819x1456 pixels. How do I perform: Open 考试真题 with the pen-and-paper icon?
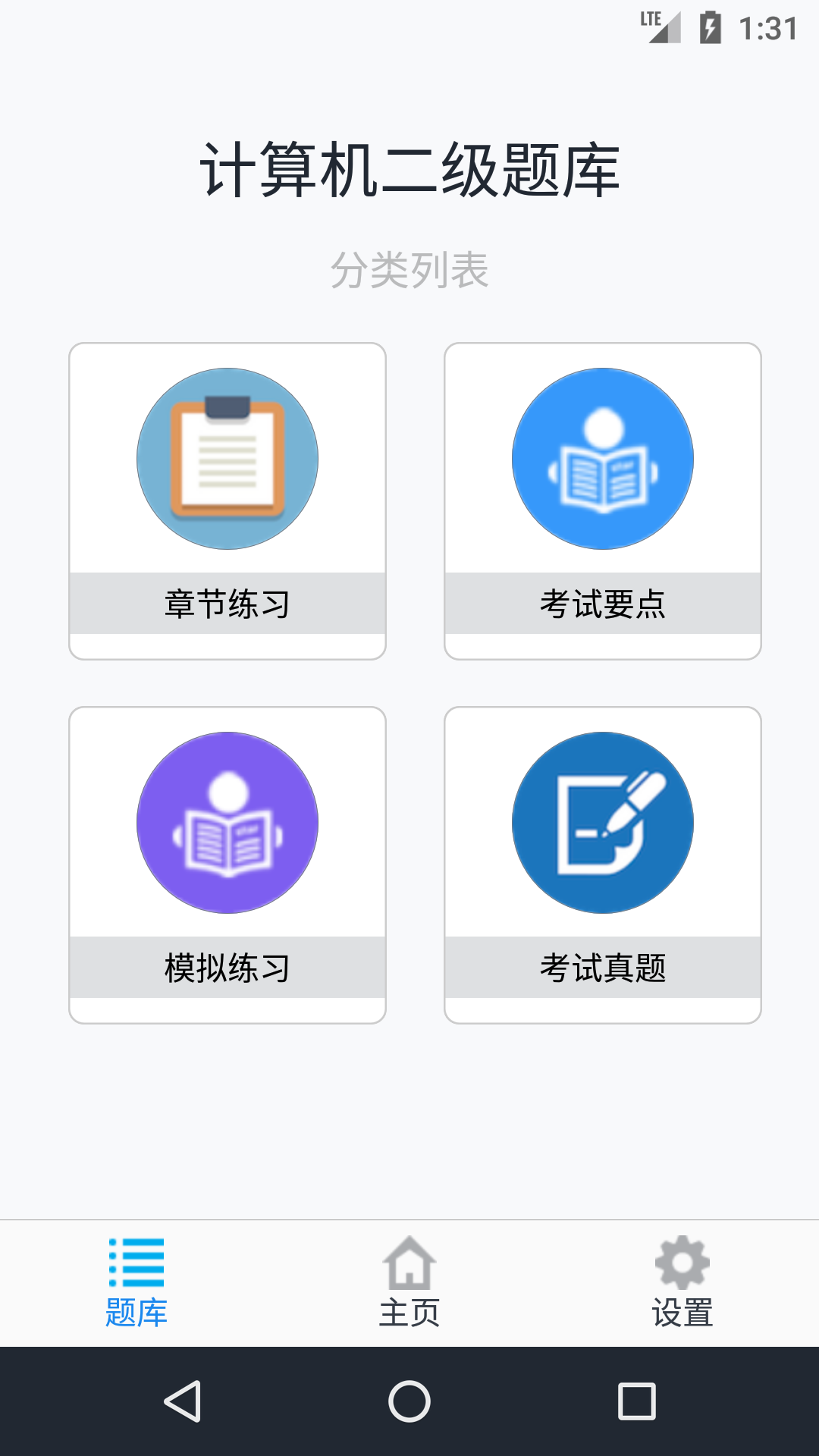pos(603,823)
